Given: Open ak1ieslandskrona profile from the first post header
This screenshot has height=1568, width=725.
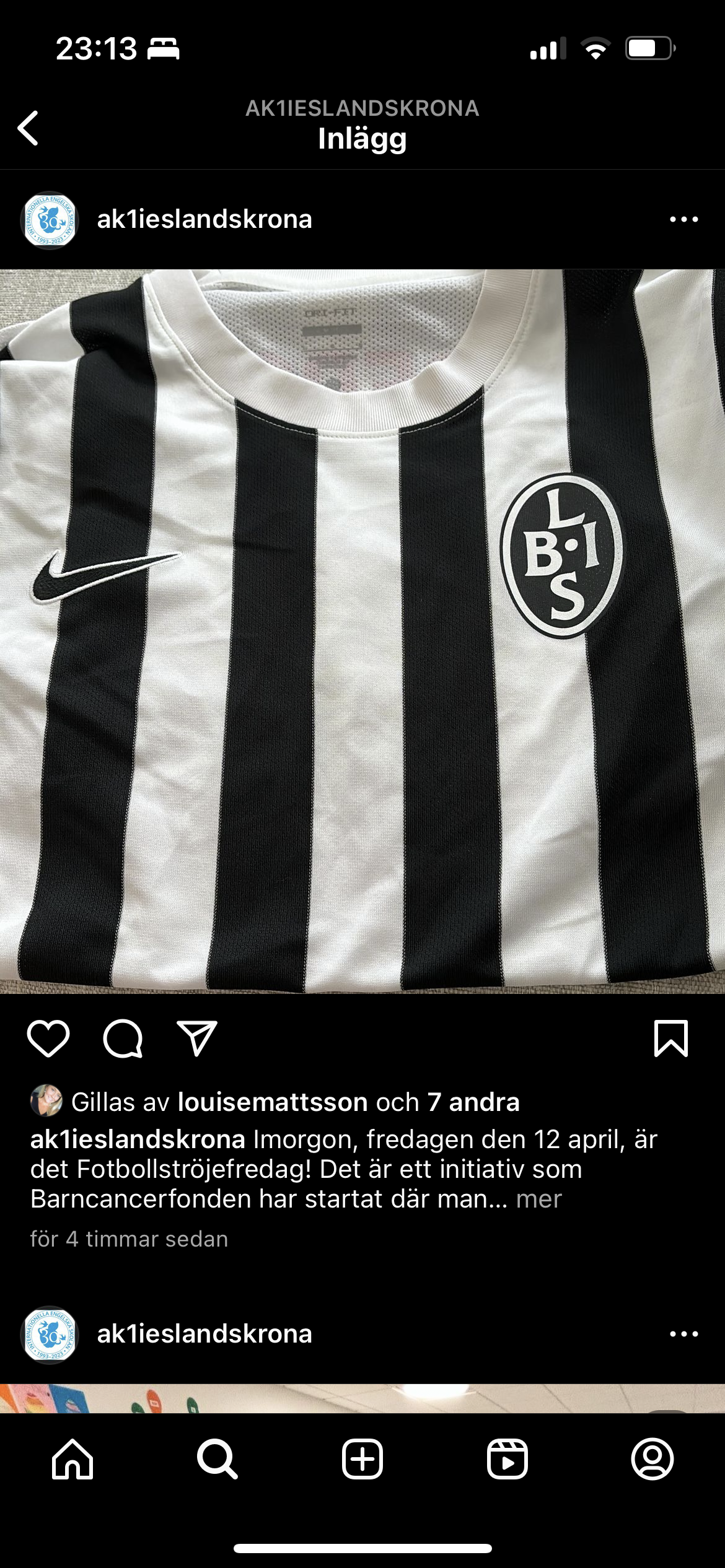Looking at the screenshot, I should pyautogui.click(x=204, y=219).
